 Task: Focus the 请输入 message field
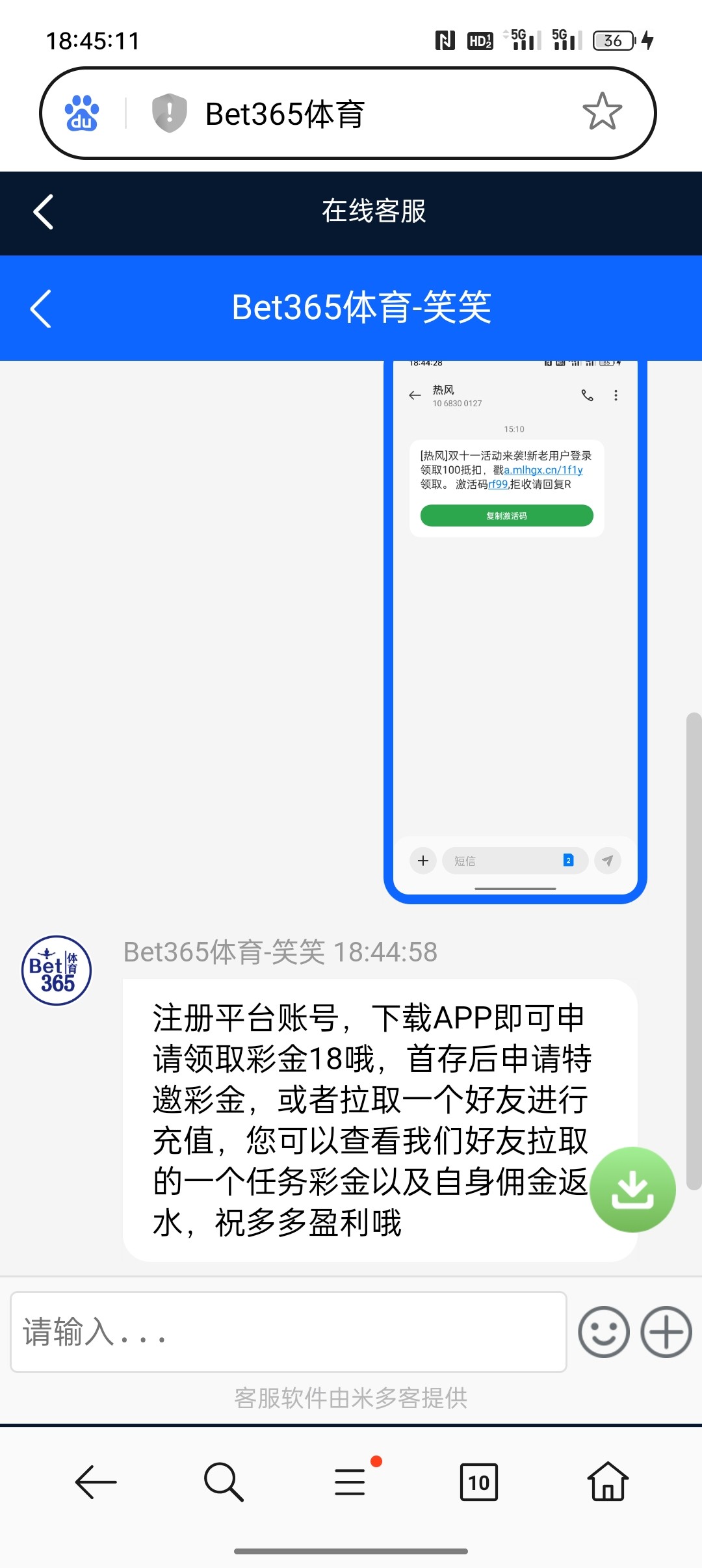(x=288, y=1331)
